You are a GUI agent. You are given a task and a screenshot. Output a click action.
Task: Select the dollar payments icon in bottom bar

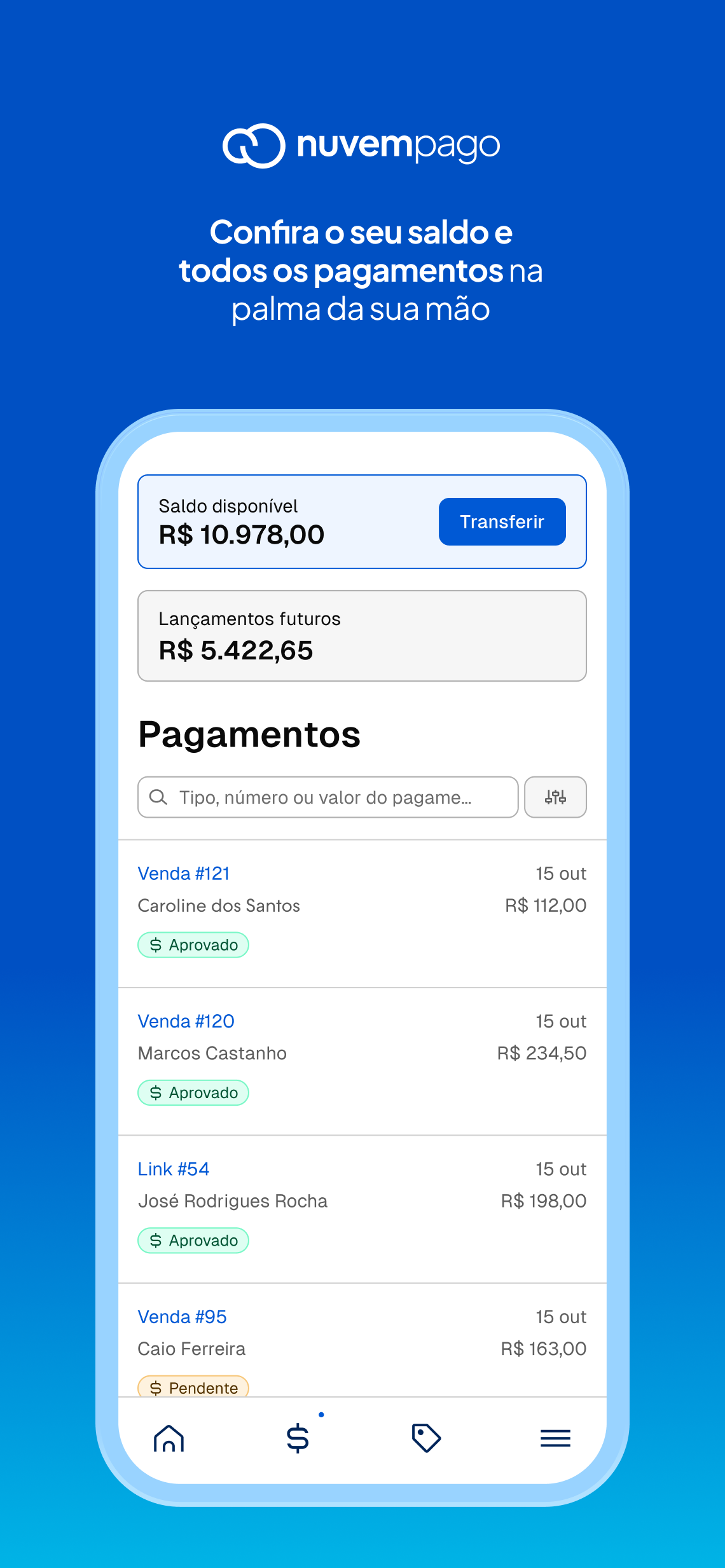point(296,1439)
